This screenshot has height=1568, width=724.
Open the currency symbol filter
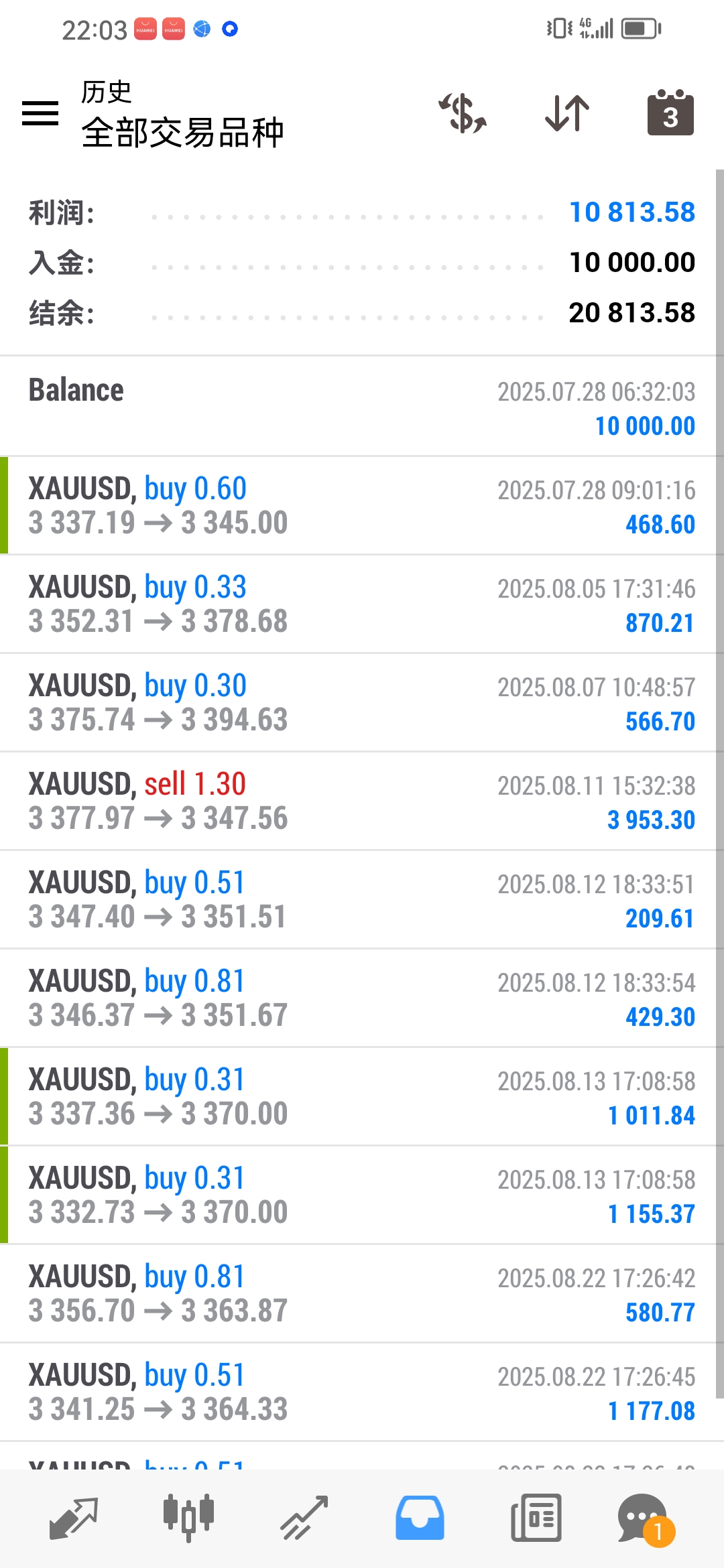click(x=463, y=113)
